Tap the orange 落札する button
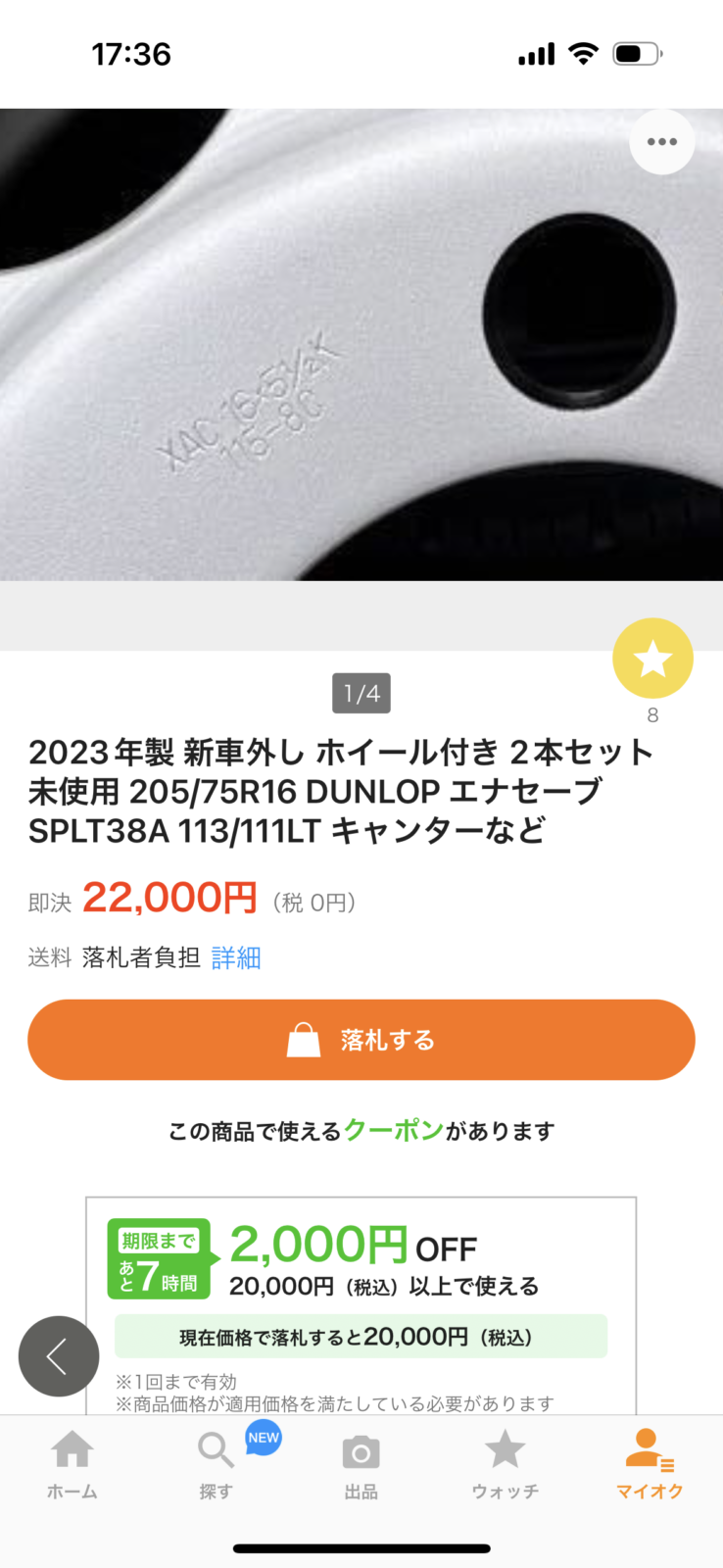Image resolution: width=723 pixels, height=1568 pixels. [x=361, y=1040]
